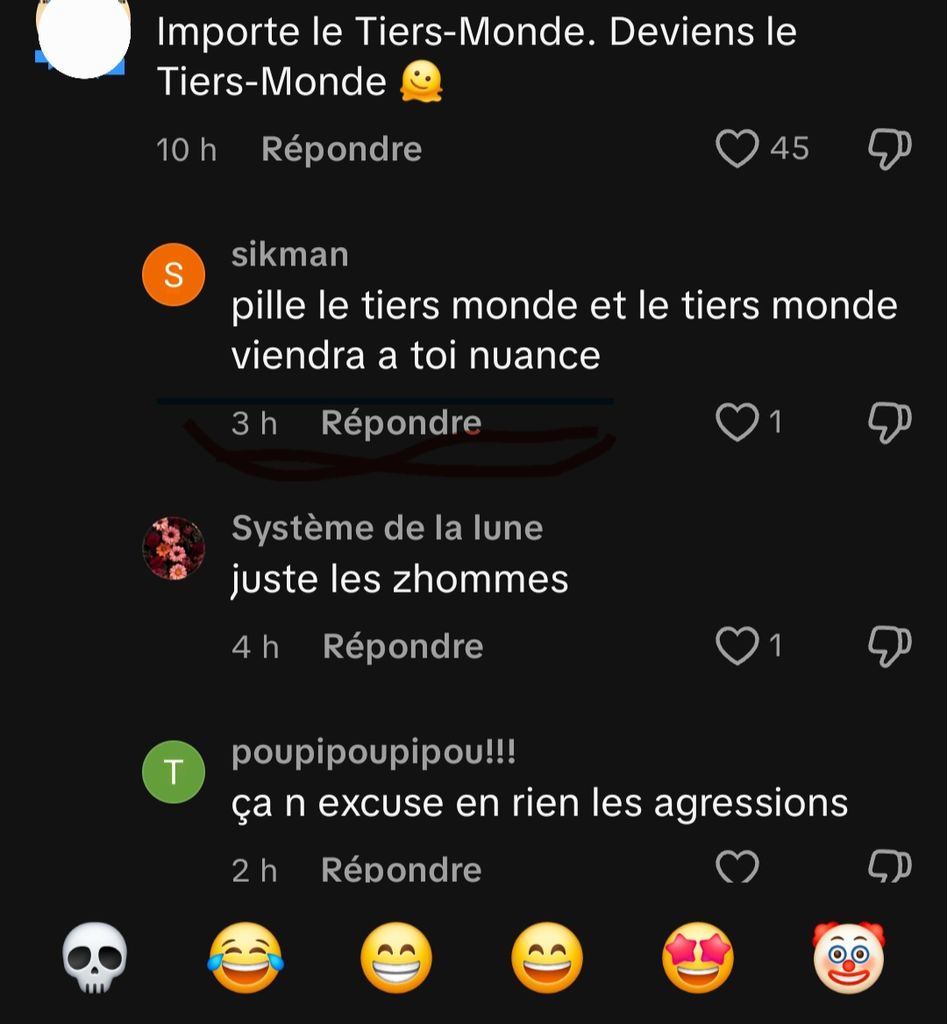The width and height of the screenshot is (947, 1024).
Task: Dislike Système de la lune's comment
Action: [888, 647]
